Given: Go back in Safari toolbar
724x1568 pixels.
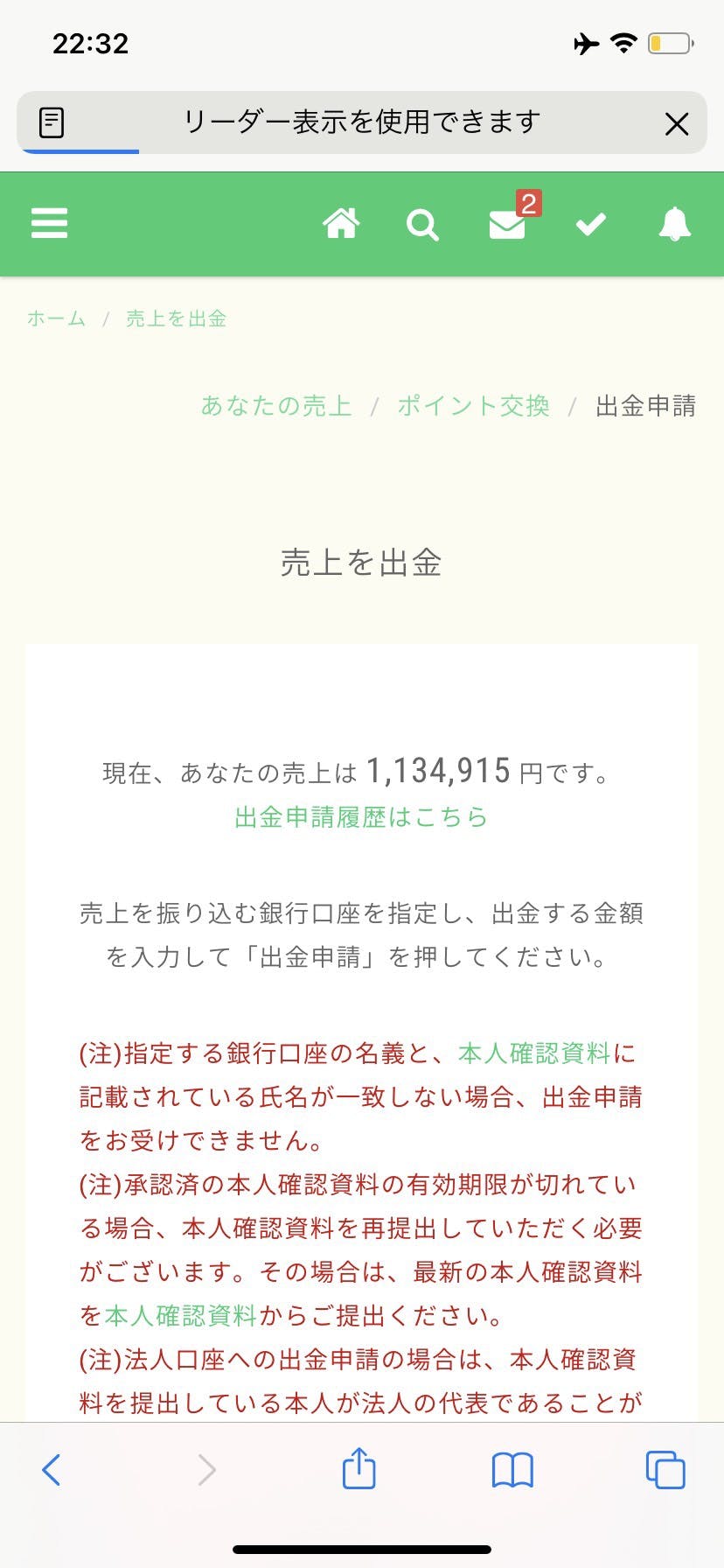Looking at the screenshot, I should click(52, 1470).
